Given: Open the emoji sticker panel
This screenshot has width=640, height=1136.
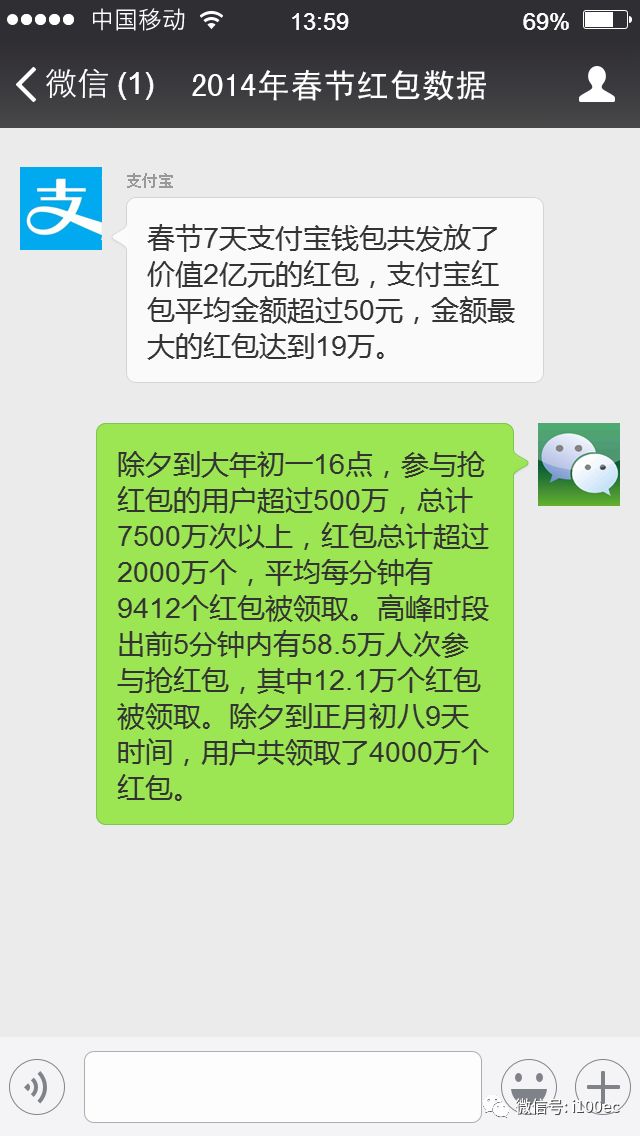Looking at the screenshot, I should click(528, 1086).
